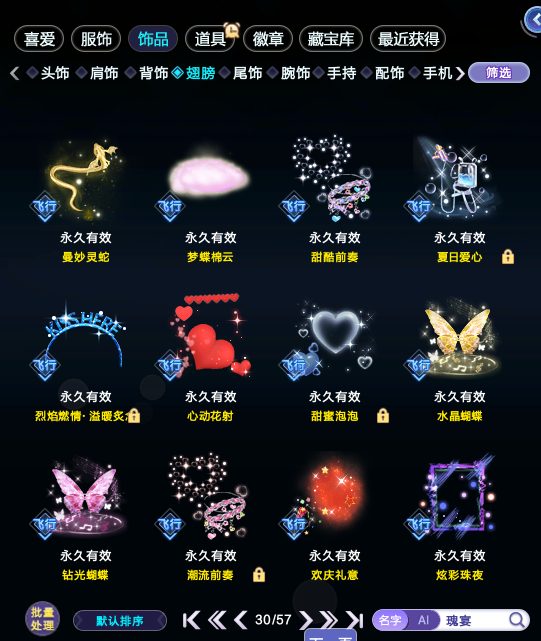The image size is (541, 641).
Task: Show 最近获得 items
Action: coord(408,39)
